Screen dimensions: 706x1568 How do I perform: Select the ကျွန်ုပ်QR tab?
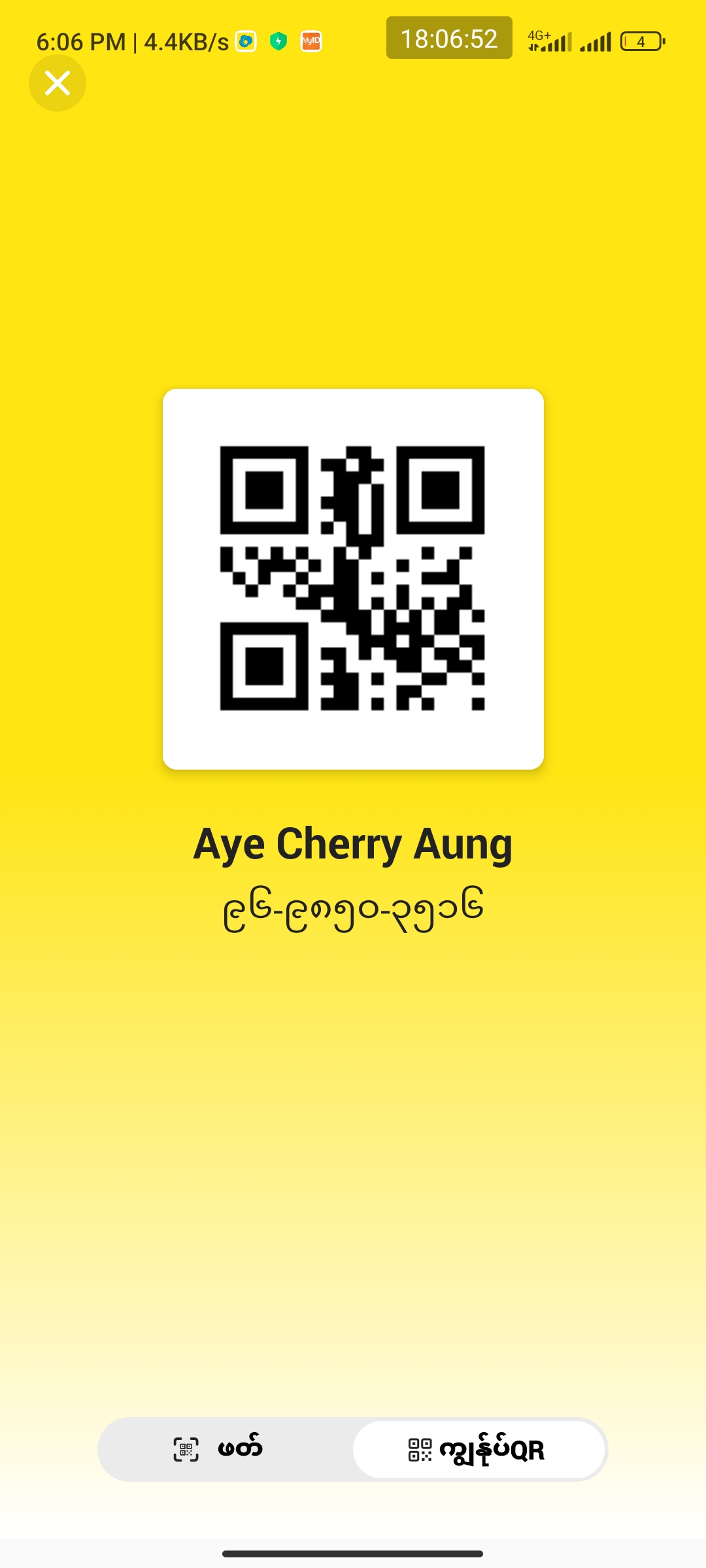click(x=479, y=1449)
